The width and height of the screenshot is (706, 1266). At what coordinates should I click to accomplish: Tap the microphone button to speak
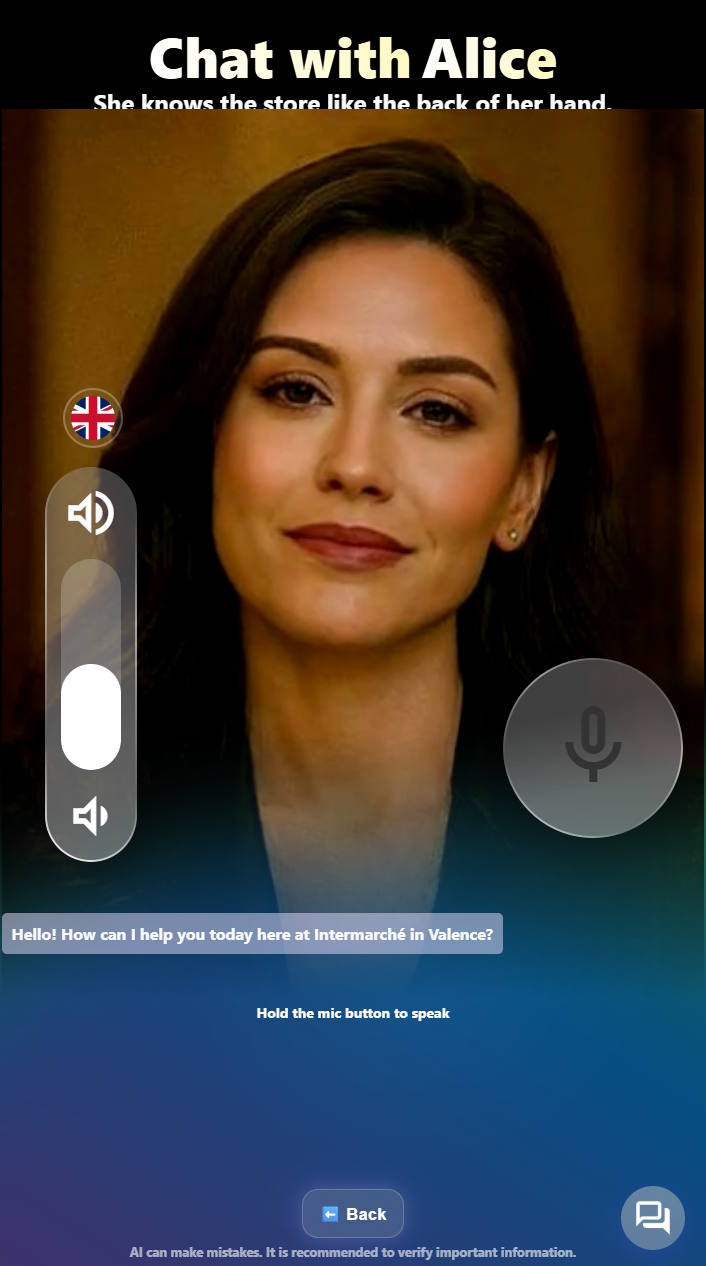[593, 747]
